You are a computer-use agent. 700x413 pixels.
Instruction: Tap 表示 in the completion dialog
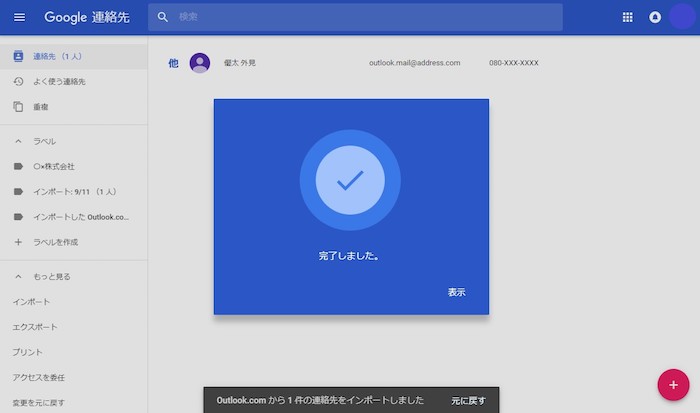click(456, 292)
